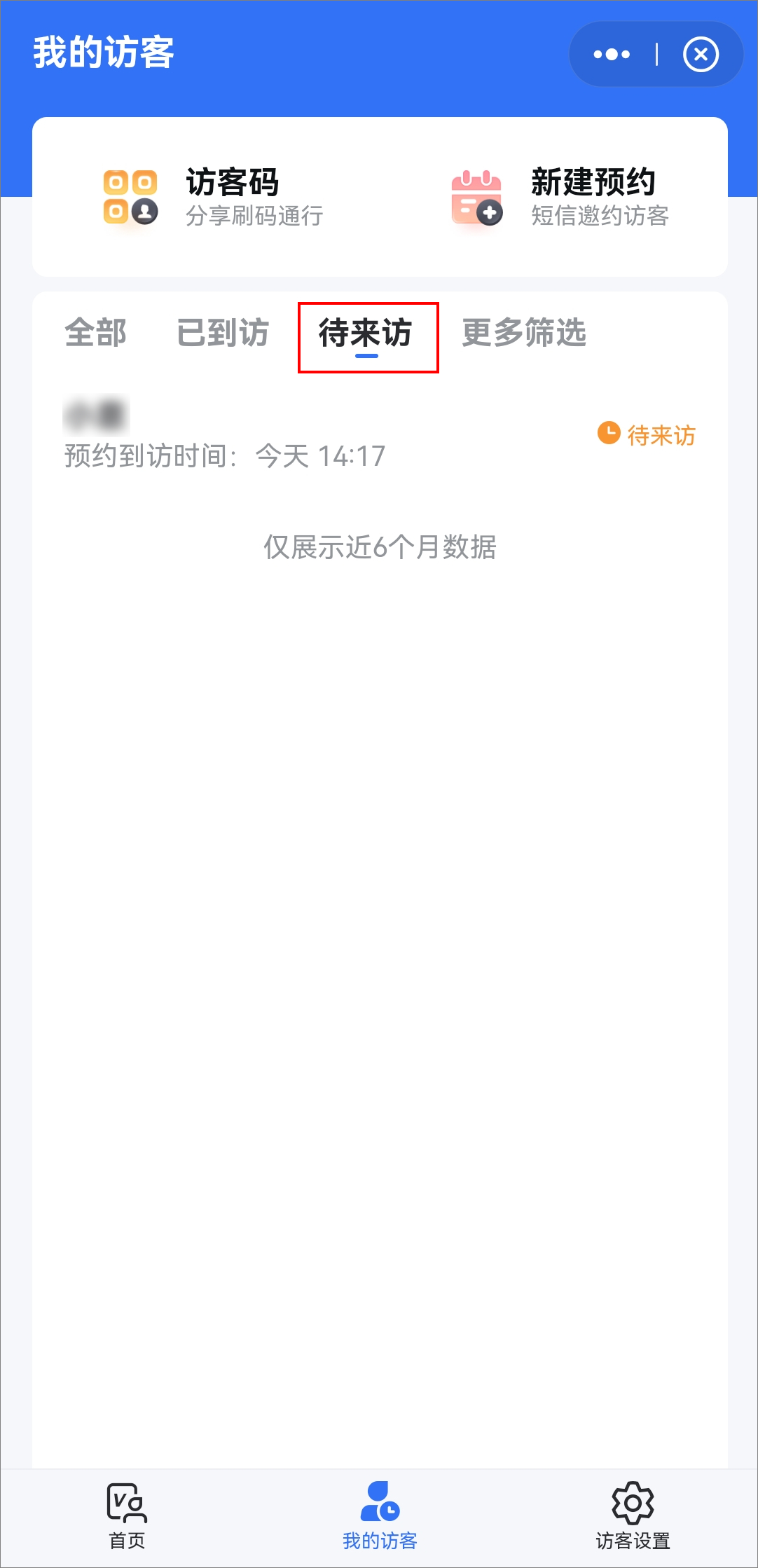
Task: Switch to the 全部 tab
Action: [x=95, y=332]
